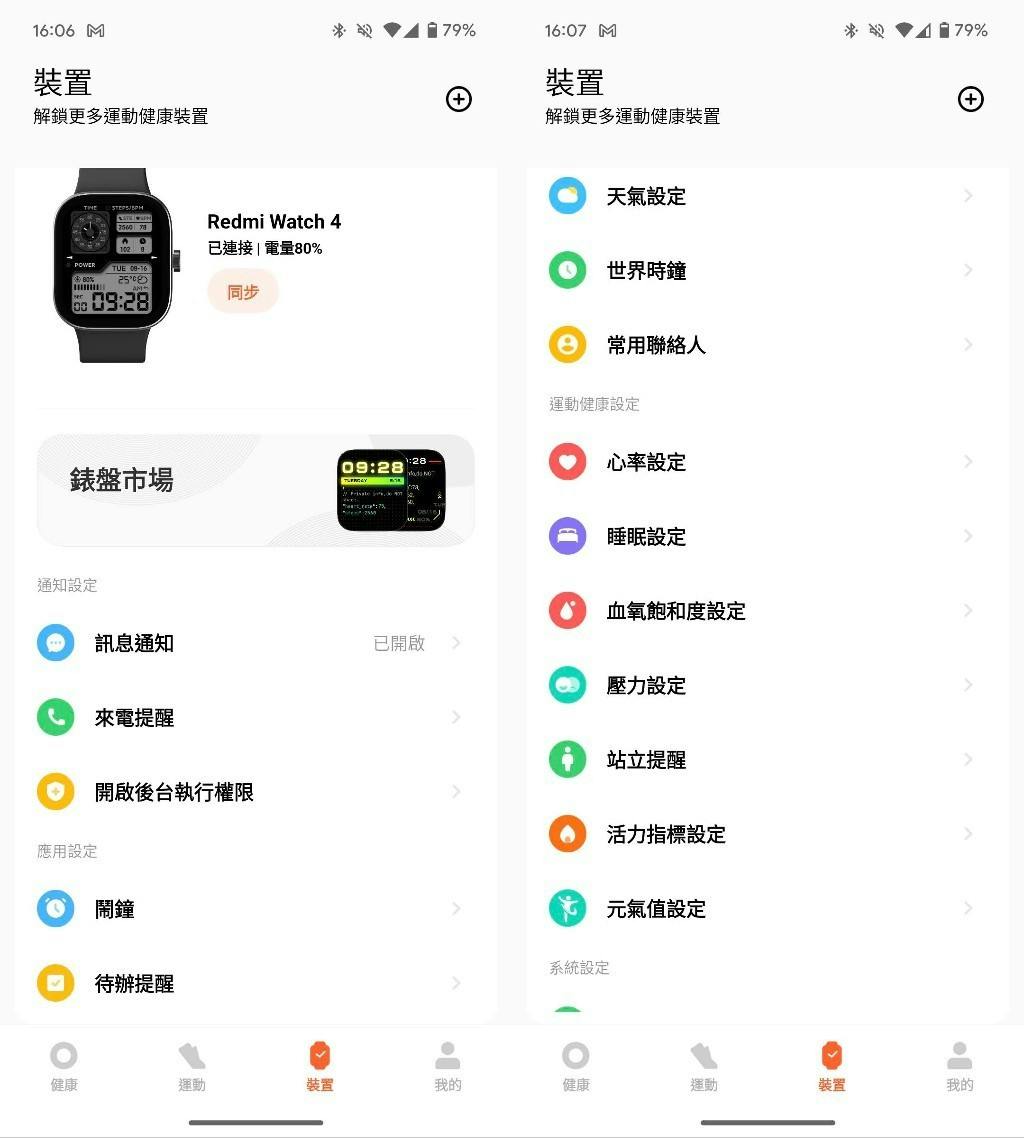Open 訊息通知 notification settings
Viewport: 1024px width, 1138px height.
256,643
